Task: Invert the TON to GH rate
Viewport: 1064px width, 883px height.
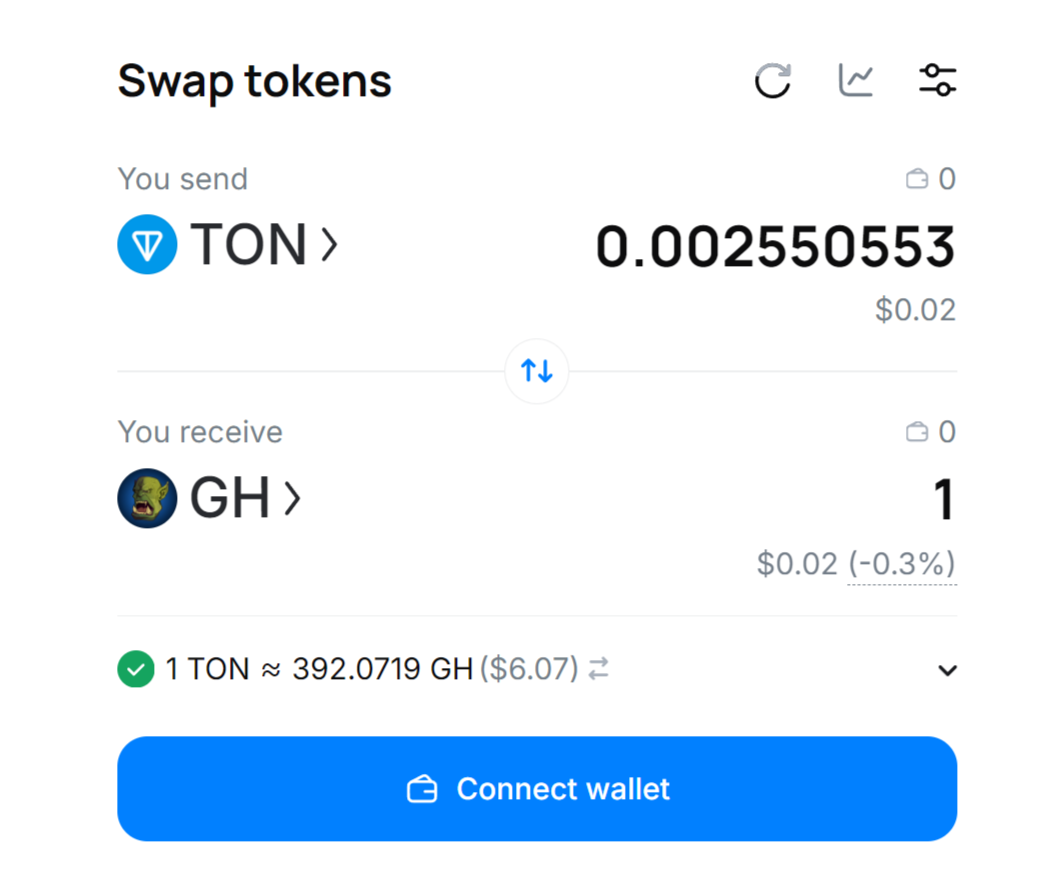Action: (x=598, y=669)
